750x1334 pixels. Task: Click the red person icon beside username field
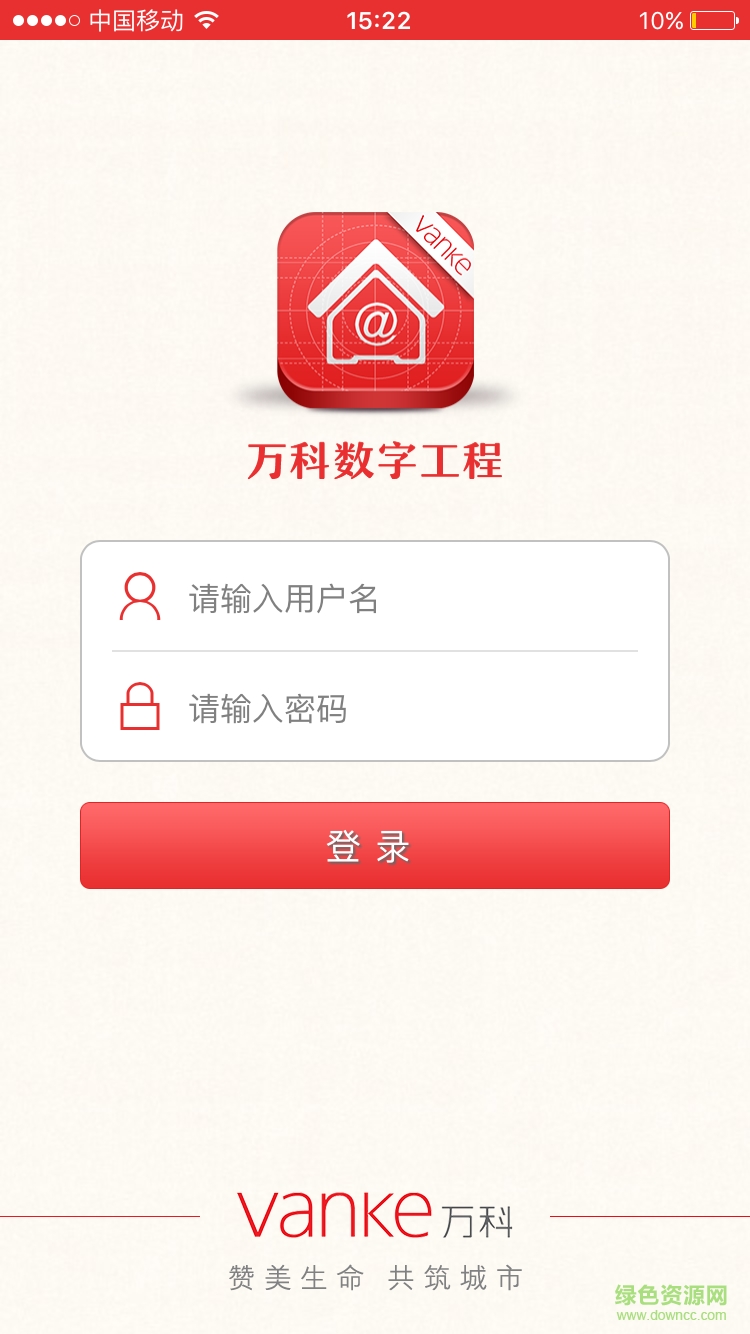click(140, 598)
